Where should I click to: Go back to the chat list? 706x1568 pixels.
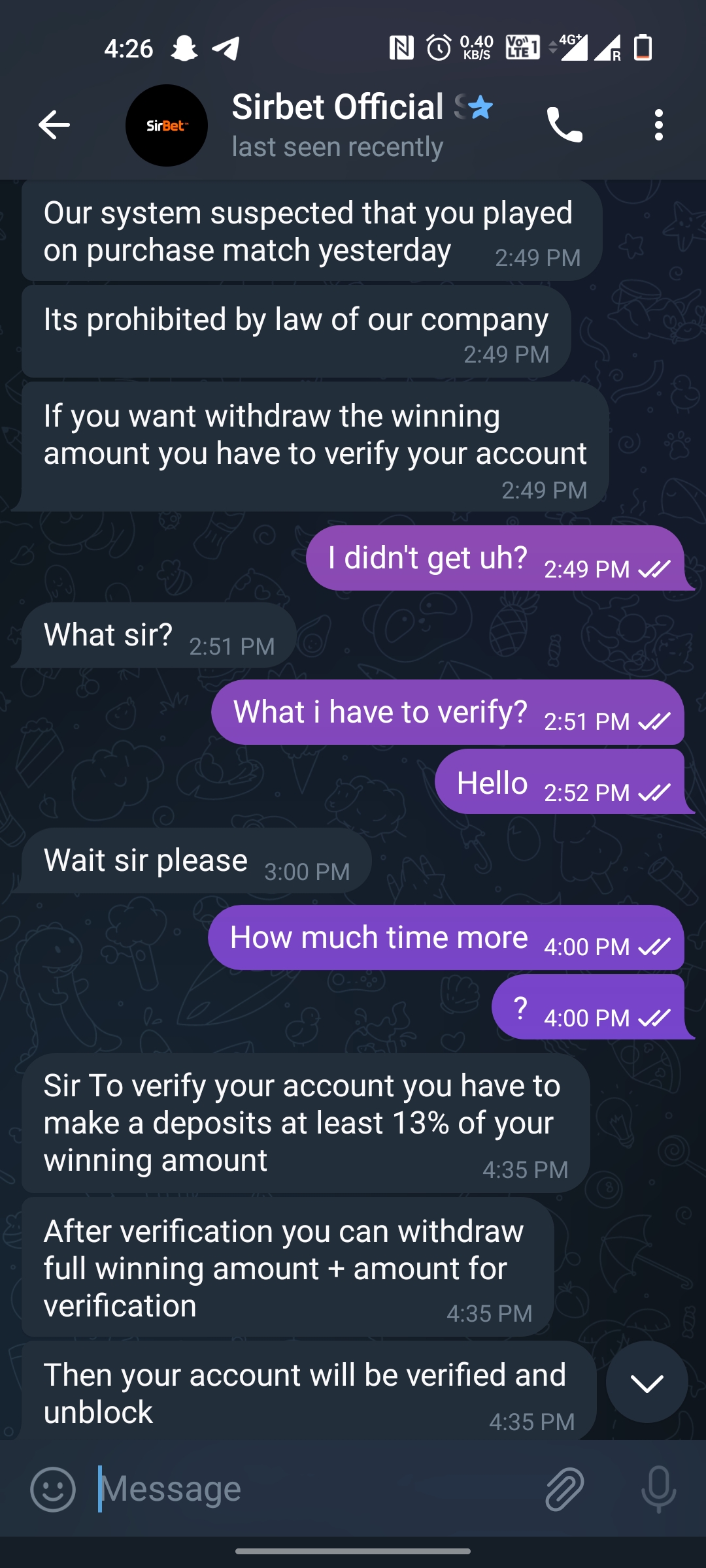click(54, 125)
